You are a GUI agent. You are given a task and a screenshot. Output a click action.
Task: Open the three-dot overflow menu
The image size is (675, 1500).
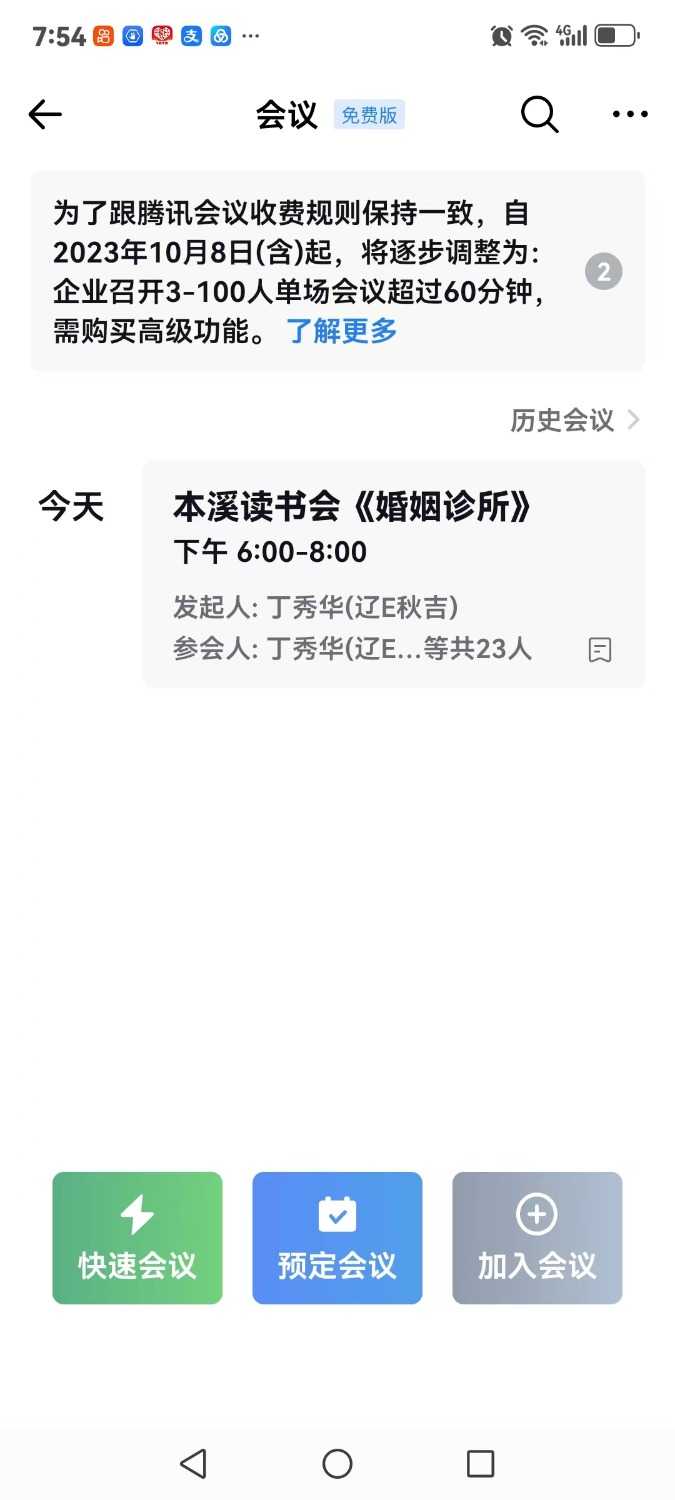pyautogui.click(x=629, y=115)
